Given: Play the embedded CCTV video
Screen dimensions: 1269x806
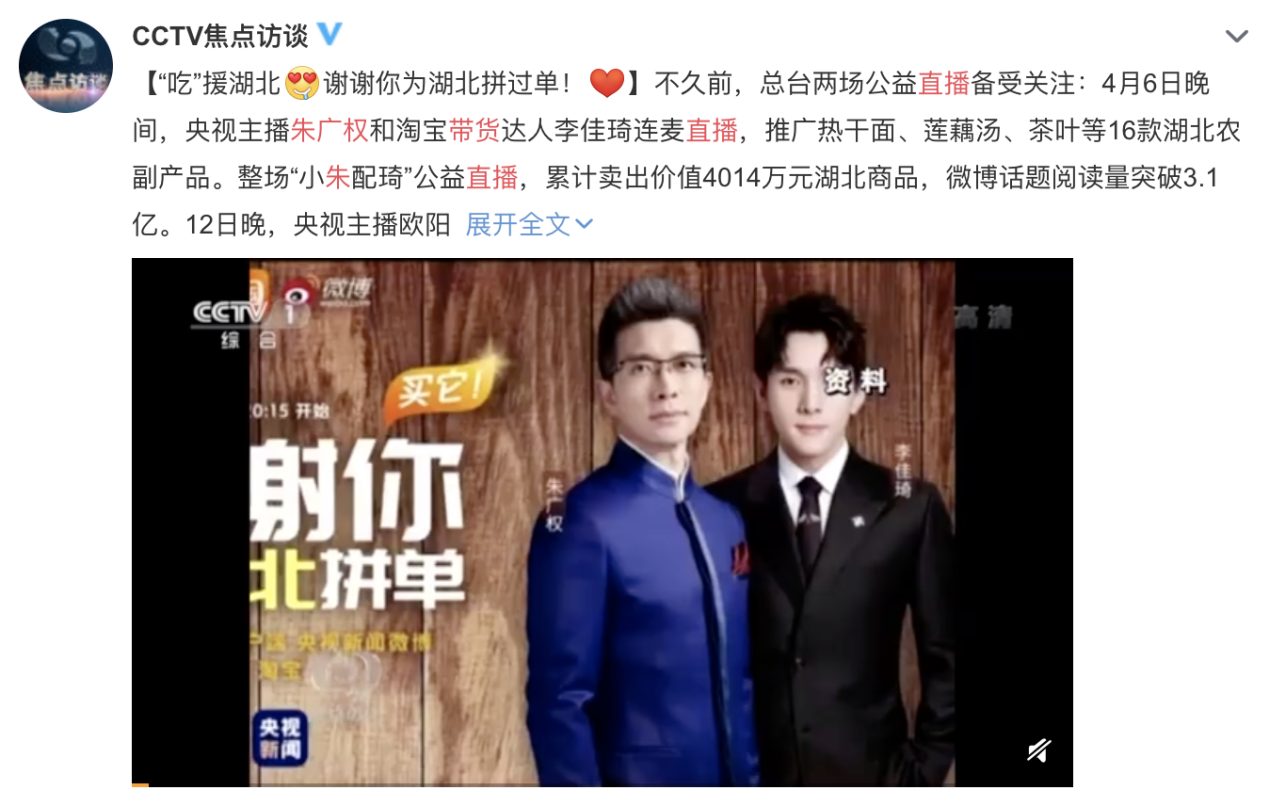Looking at the screenshot, I should [x=602, y=521].
